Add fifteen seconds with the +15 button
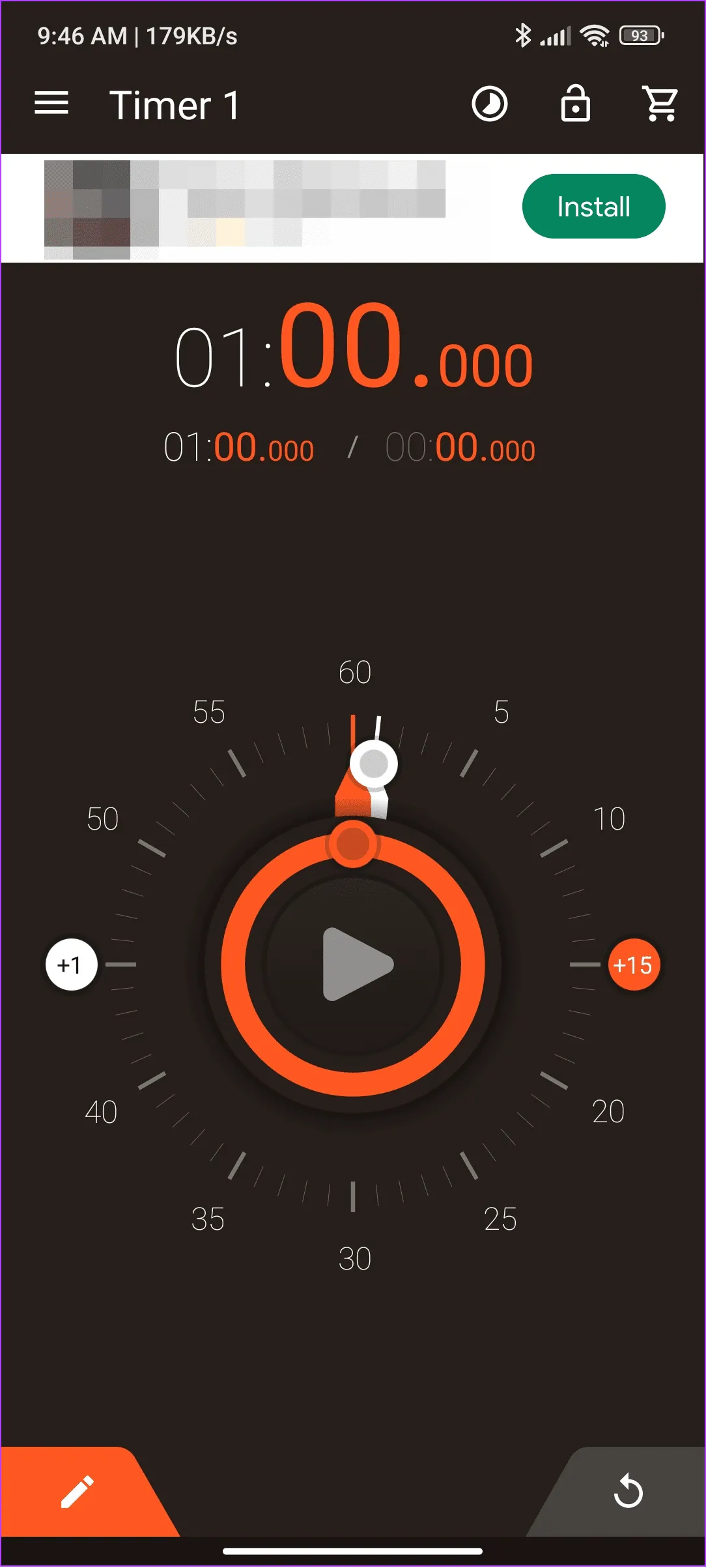Viewport: 706px width, 1568px height. pyautogui.click(x=634, y=965)
